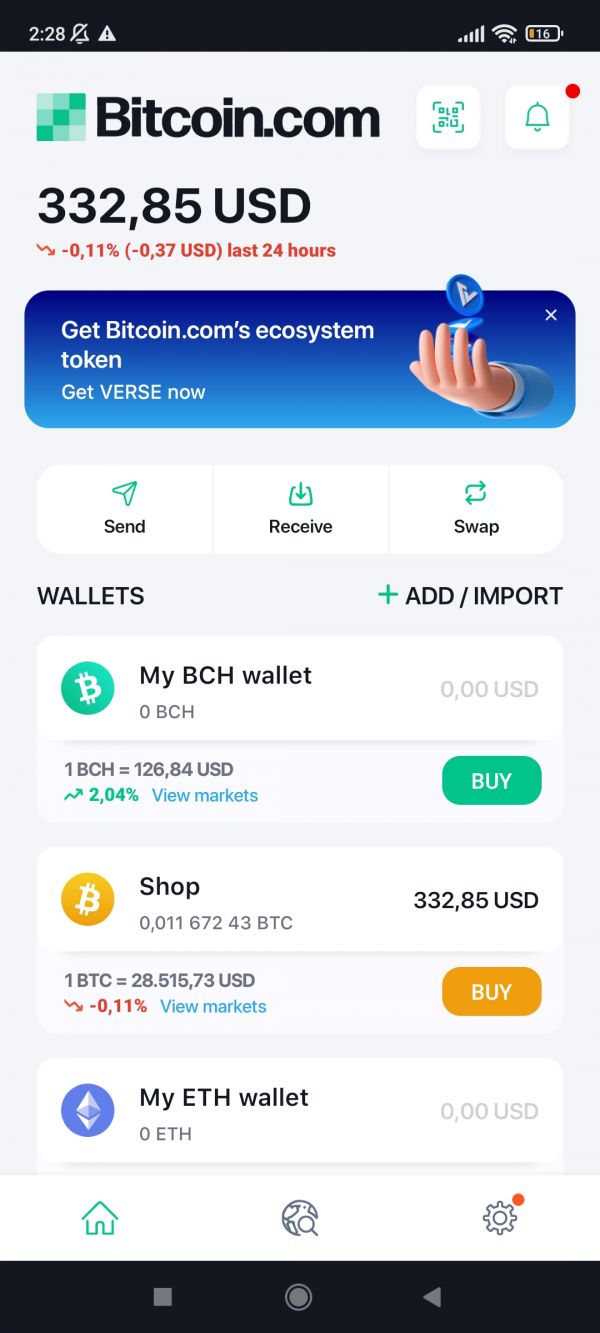Tap Send to transfer crypto
600x1333 pixels.
point(125,509)
